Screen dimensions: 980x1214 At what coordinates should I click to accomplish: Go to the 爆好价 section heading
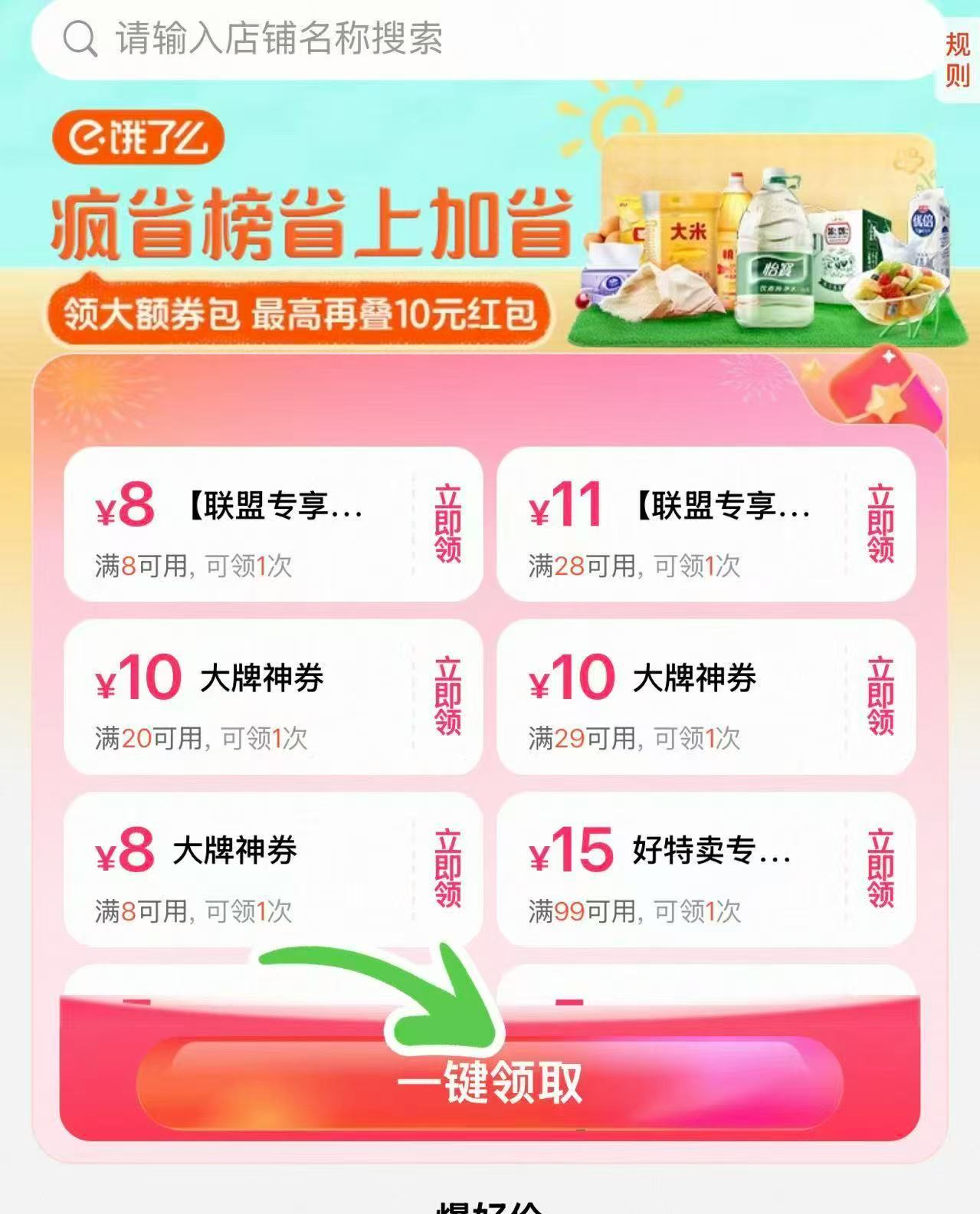tap(490, 1207)
